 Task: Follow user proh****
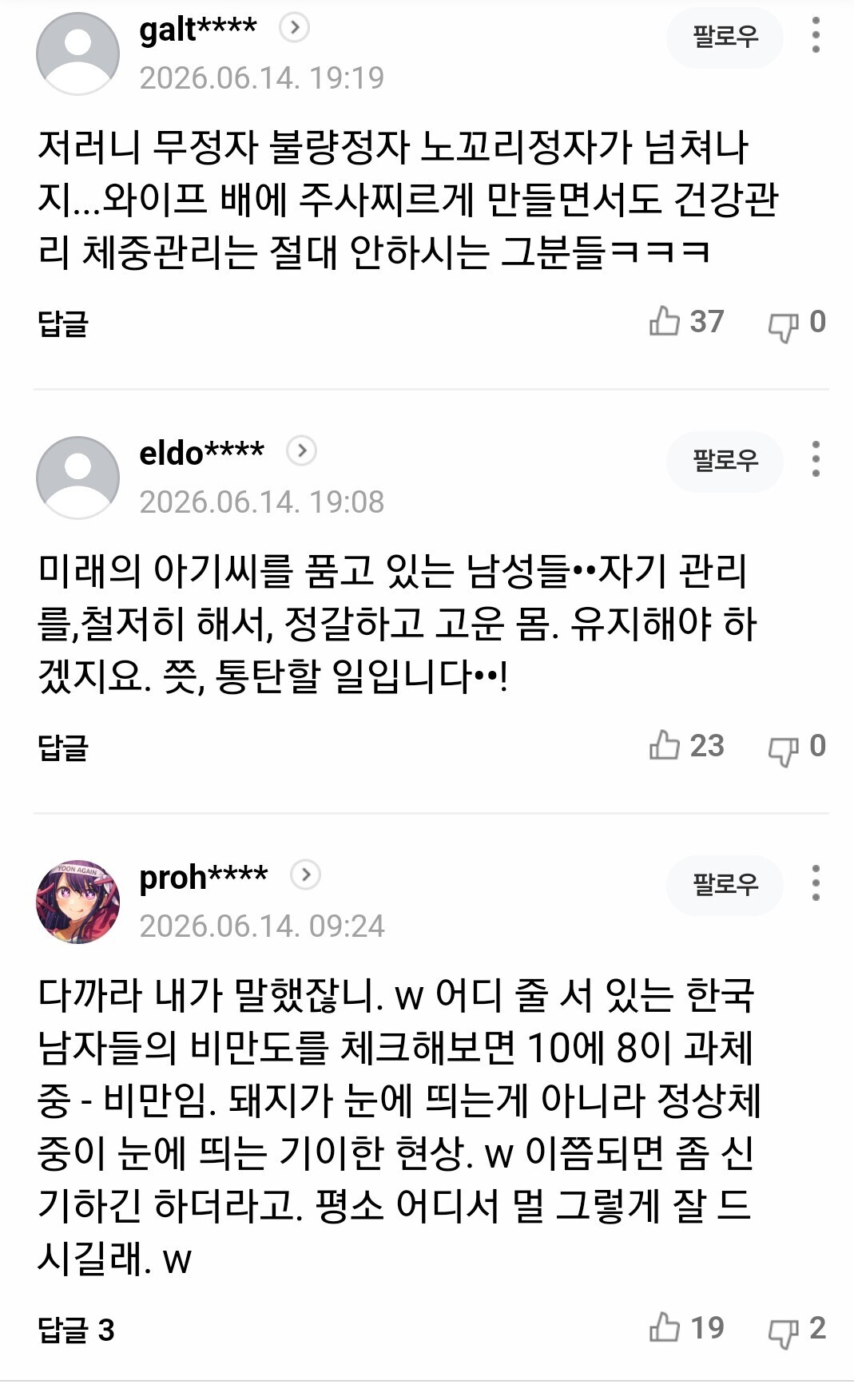[725, 885]
